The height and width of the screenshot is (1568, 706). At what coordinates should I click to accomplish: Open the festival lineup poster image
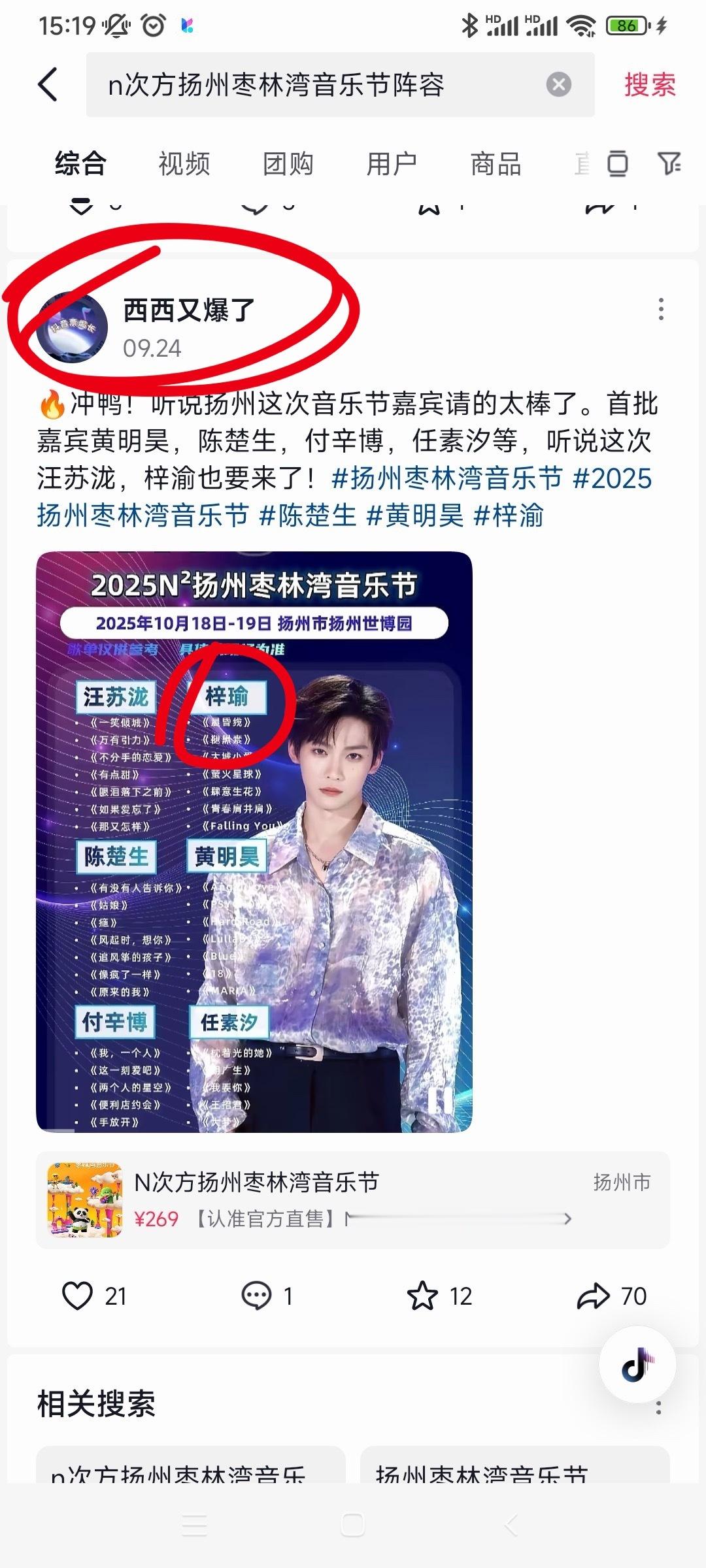[x=254, y=841]
